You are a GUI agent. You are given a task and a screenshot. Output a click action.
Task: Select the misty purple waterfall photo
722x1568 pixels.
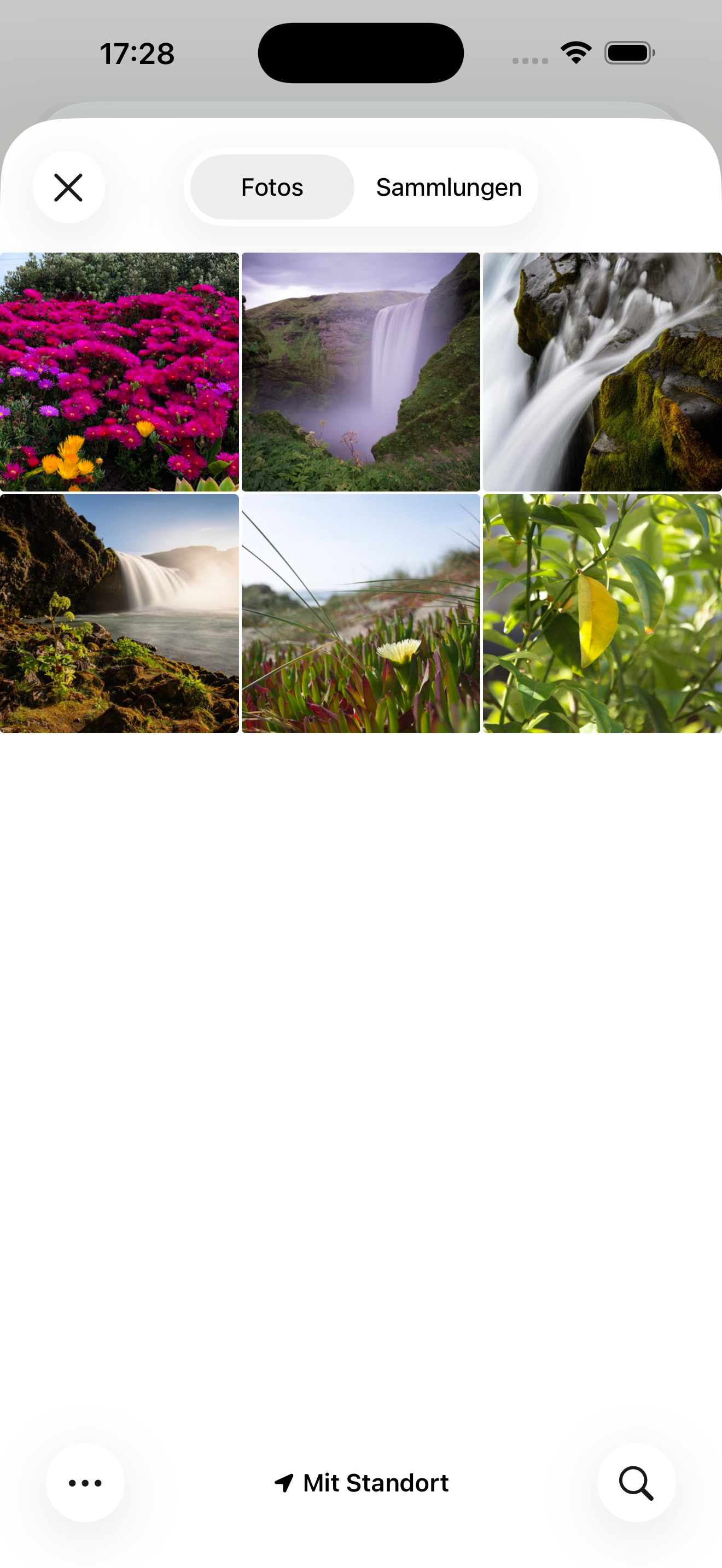point(360,372)
